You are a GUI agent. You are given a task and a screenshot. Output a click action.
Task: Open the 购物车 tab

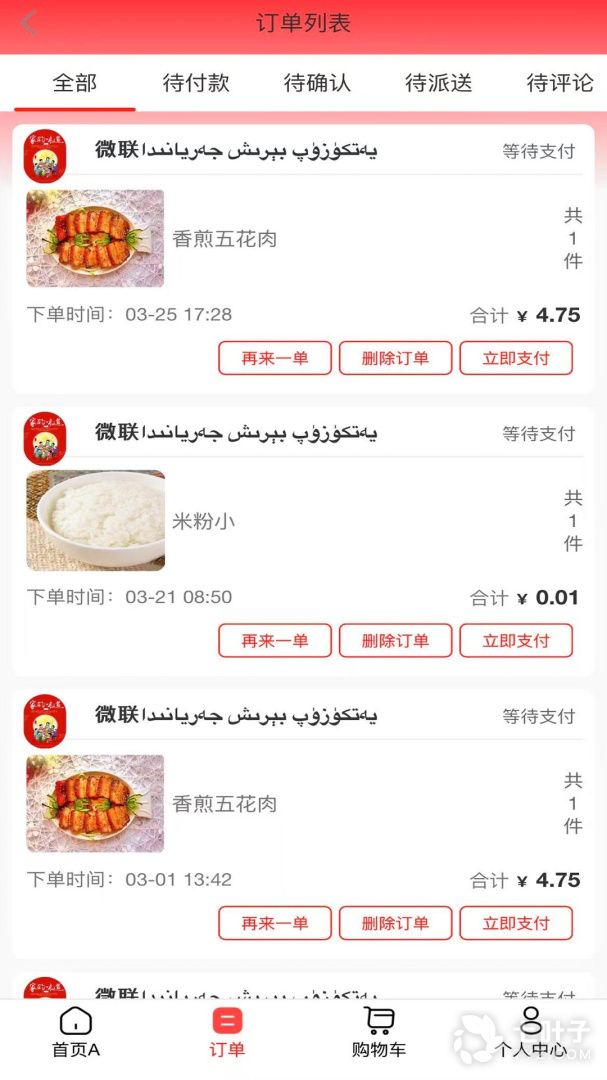pyautogui.click(x=379, y=1033)
